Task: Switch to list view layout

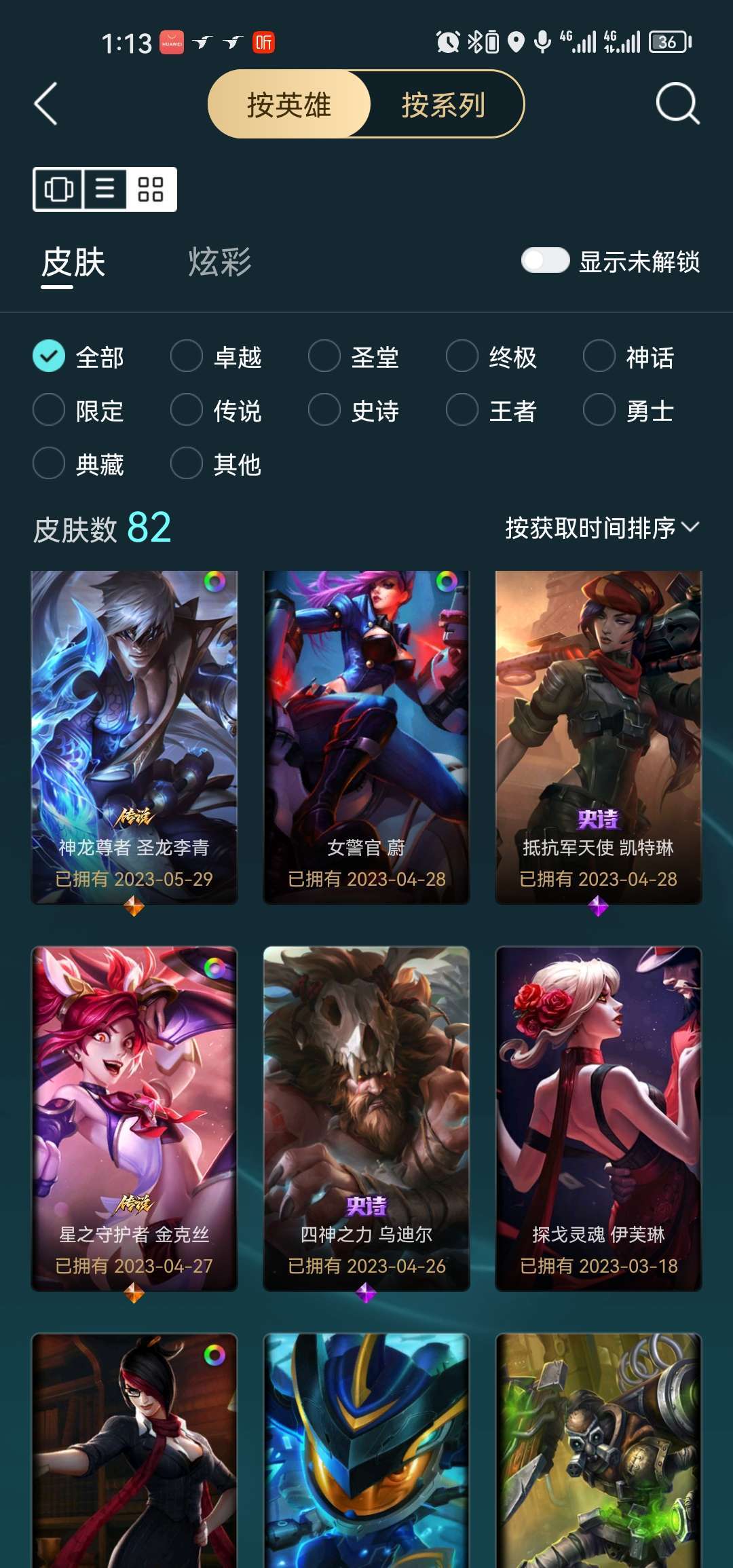Action: (x=105, y=189)
